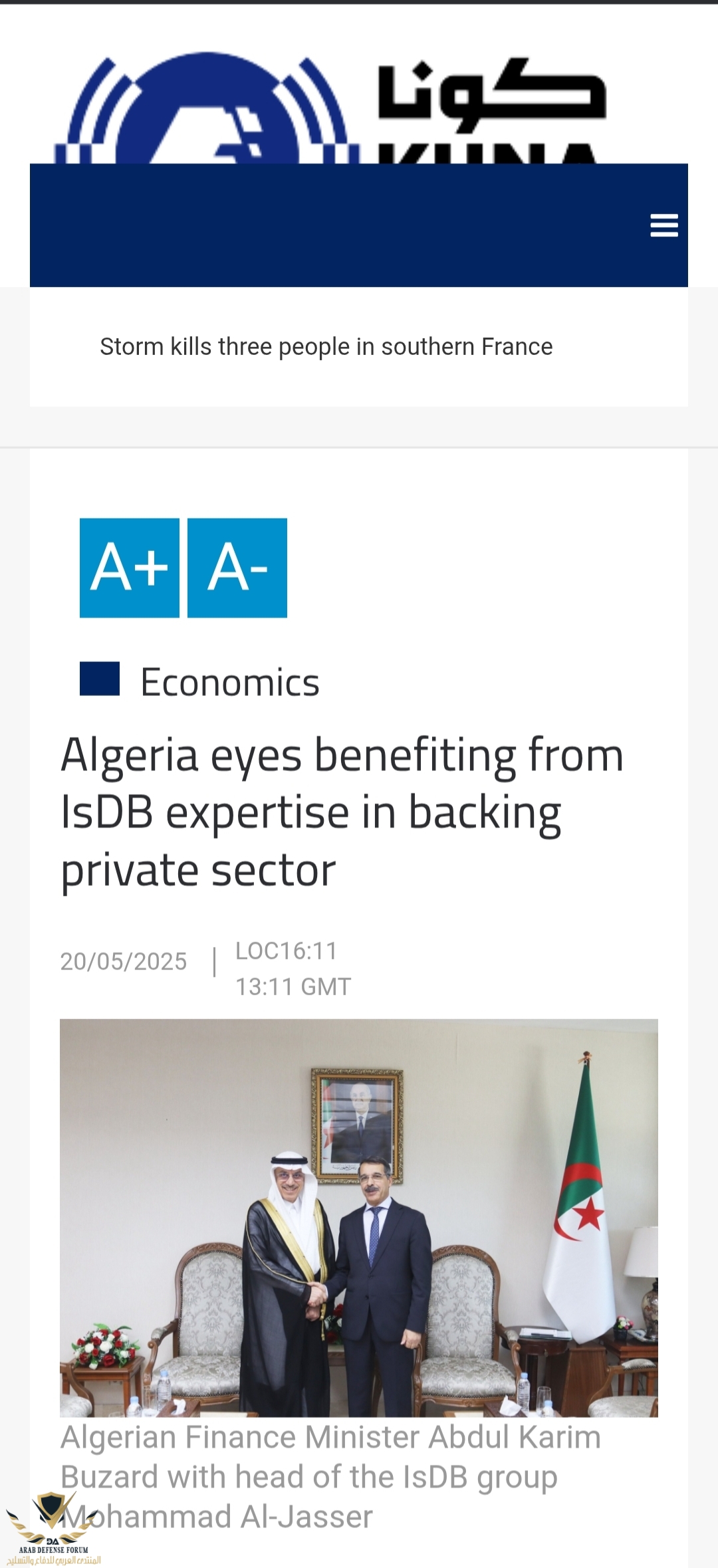Open the Economics category
718x1568 pixels.
[x=229, y=683]
